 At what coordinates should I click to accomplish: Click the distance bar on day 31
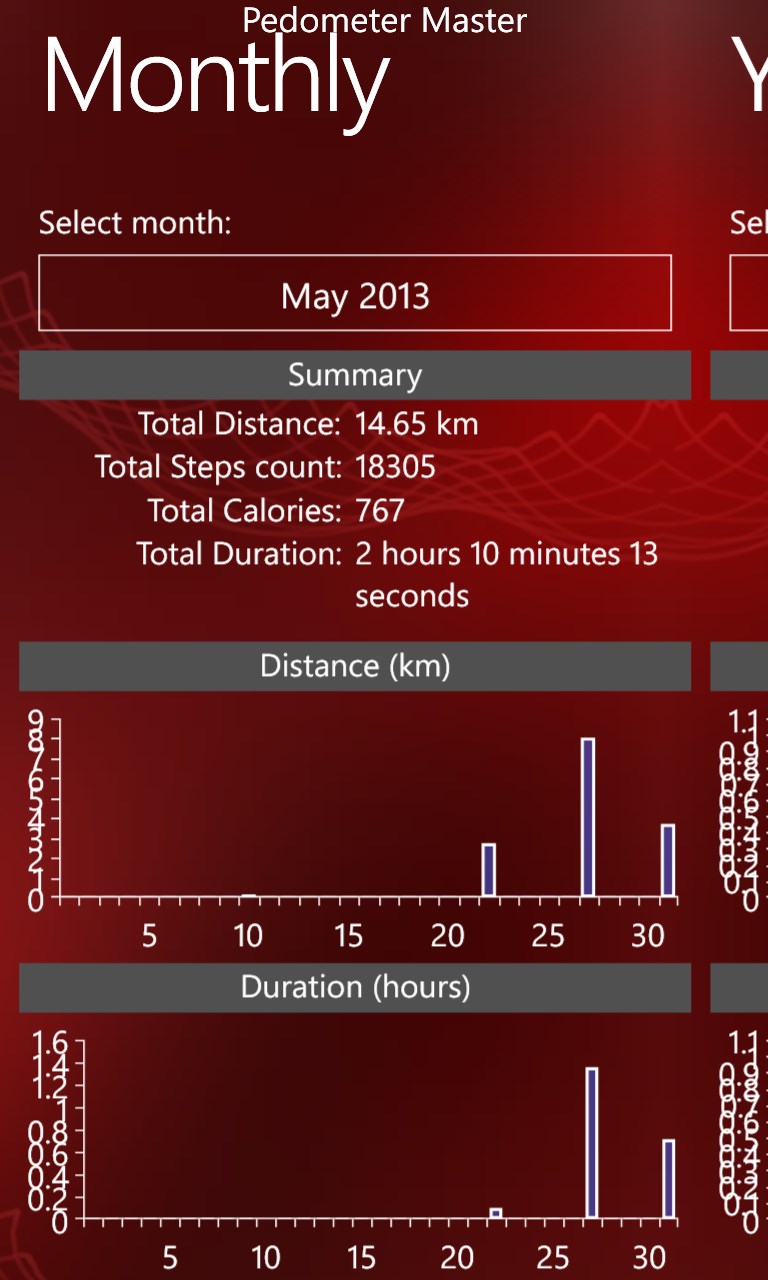[x=668, y=858]
